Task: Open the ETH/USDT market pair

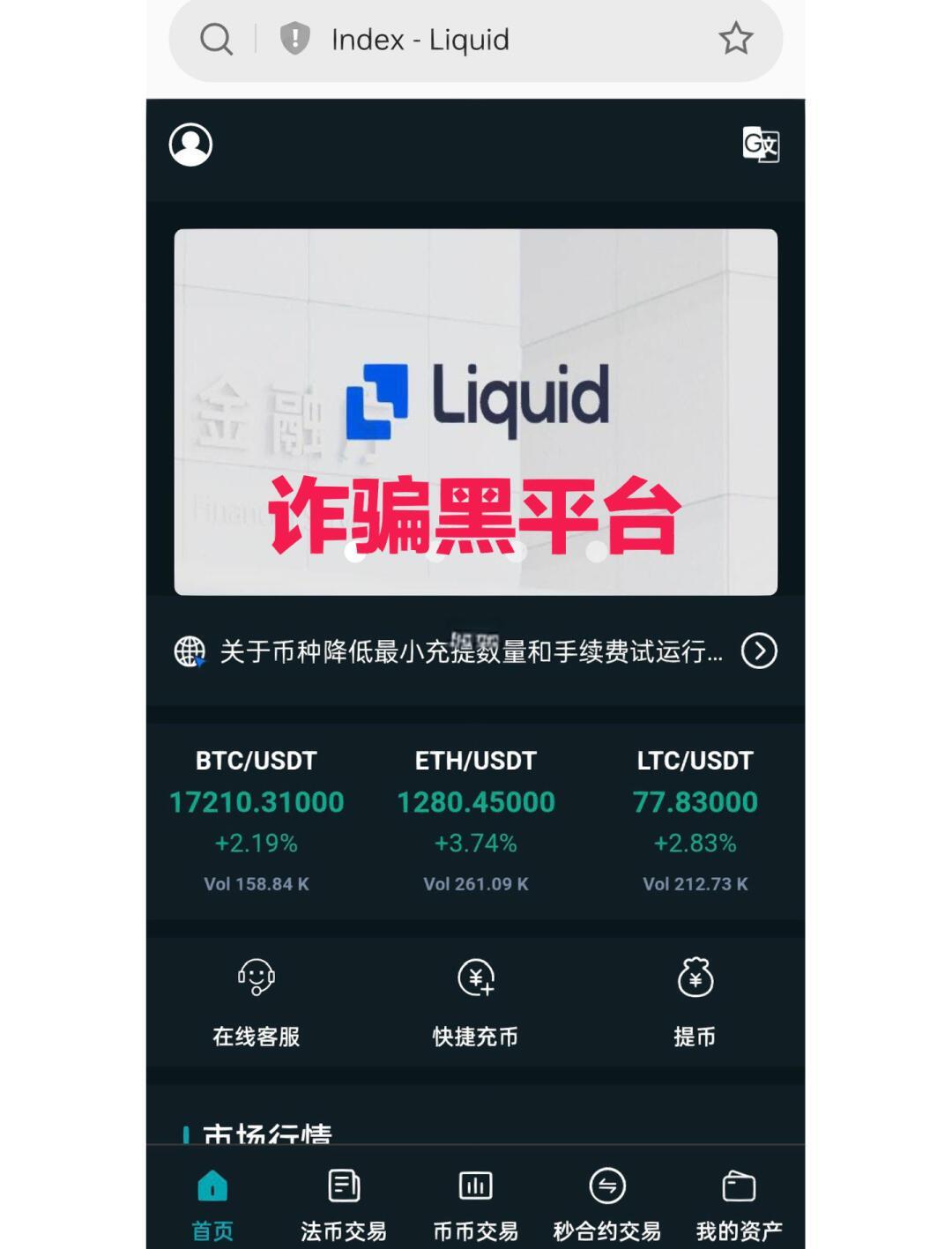Action: 476,820
